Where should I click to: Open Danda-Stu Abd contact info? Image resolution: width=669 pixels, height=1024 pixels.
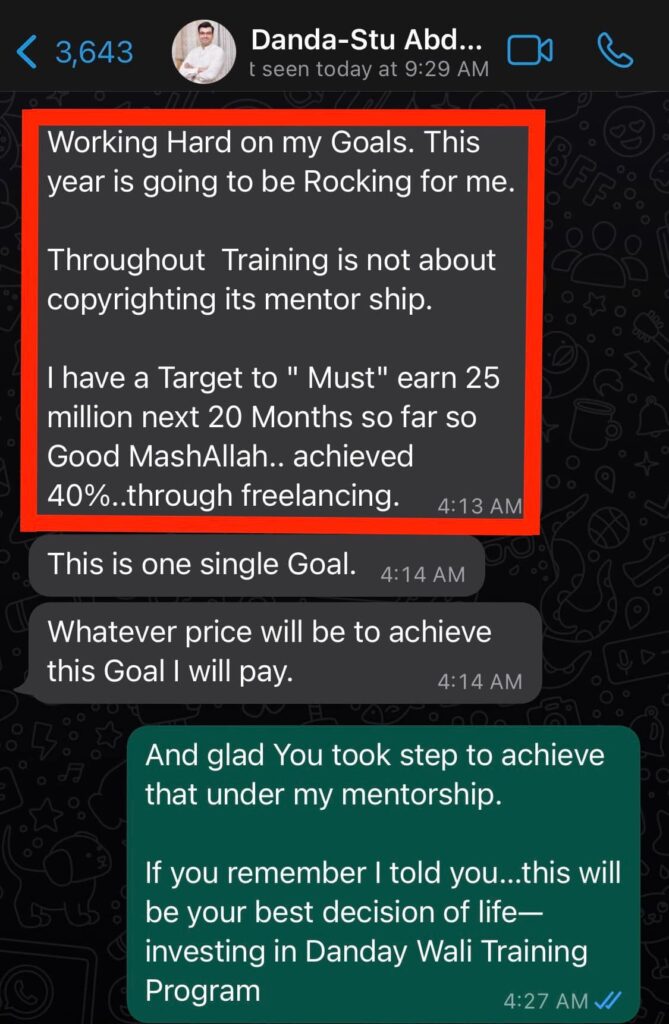click(x=366, y=42)
